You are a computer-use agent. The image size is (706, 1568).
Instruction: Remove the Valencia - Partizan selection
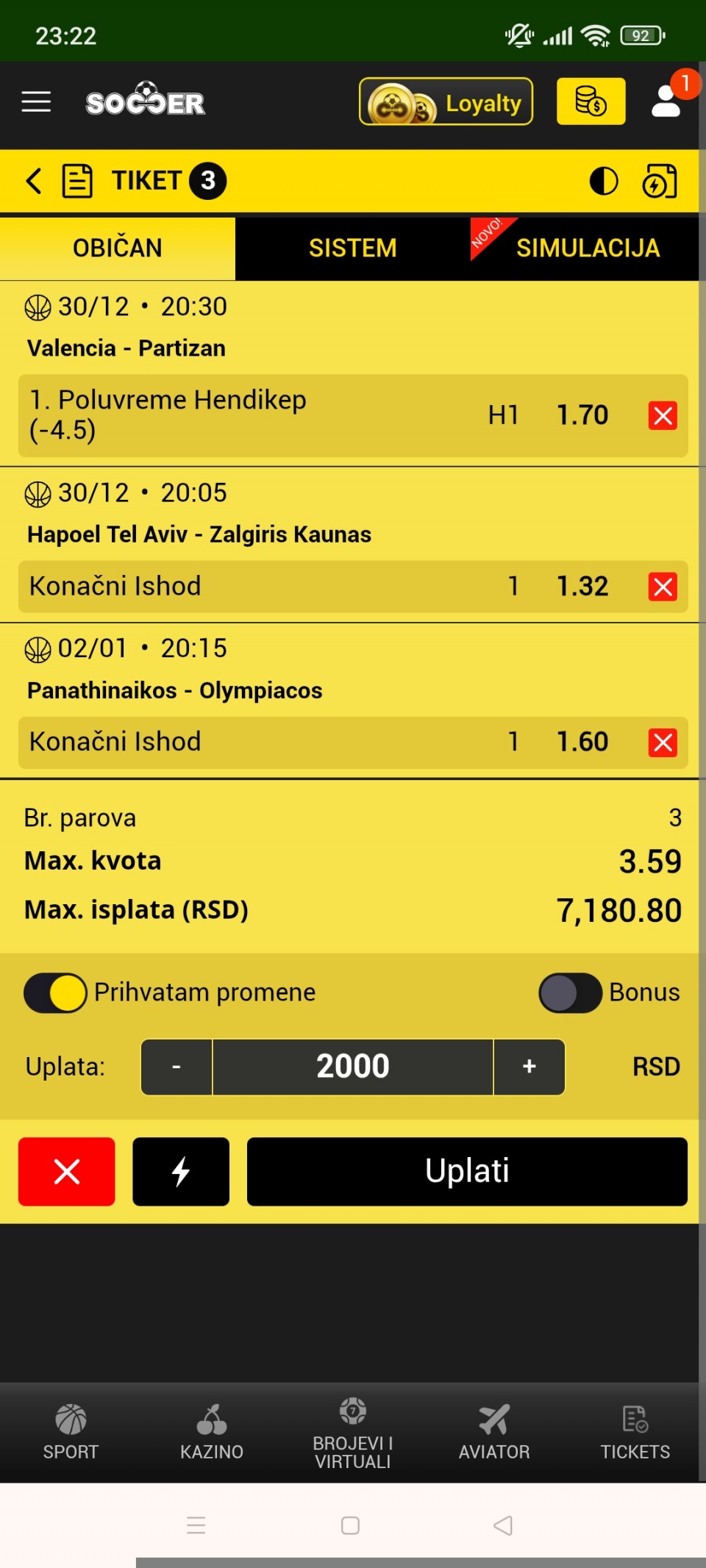coord(663,416)
